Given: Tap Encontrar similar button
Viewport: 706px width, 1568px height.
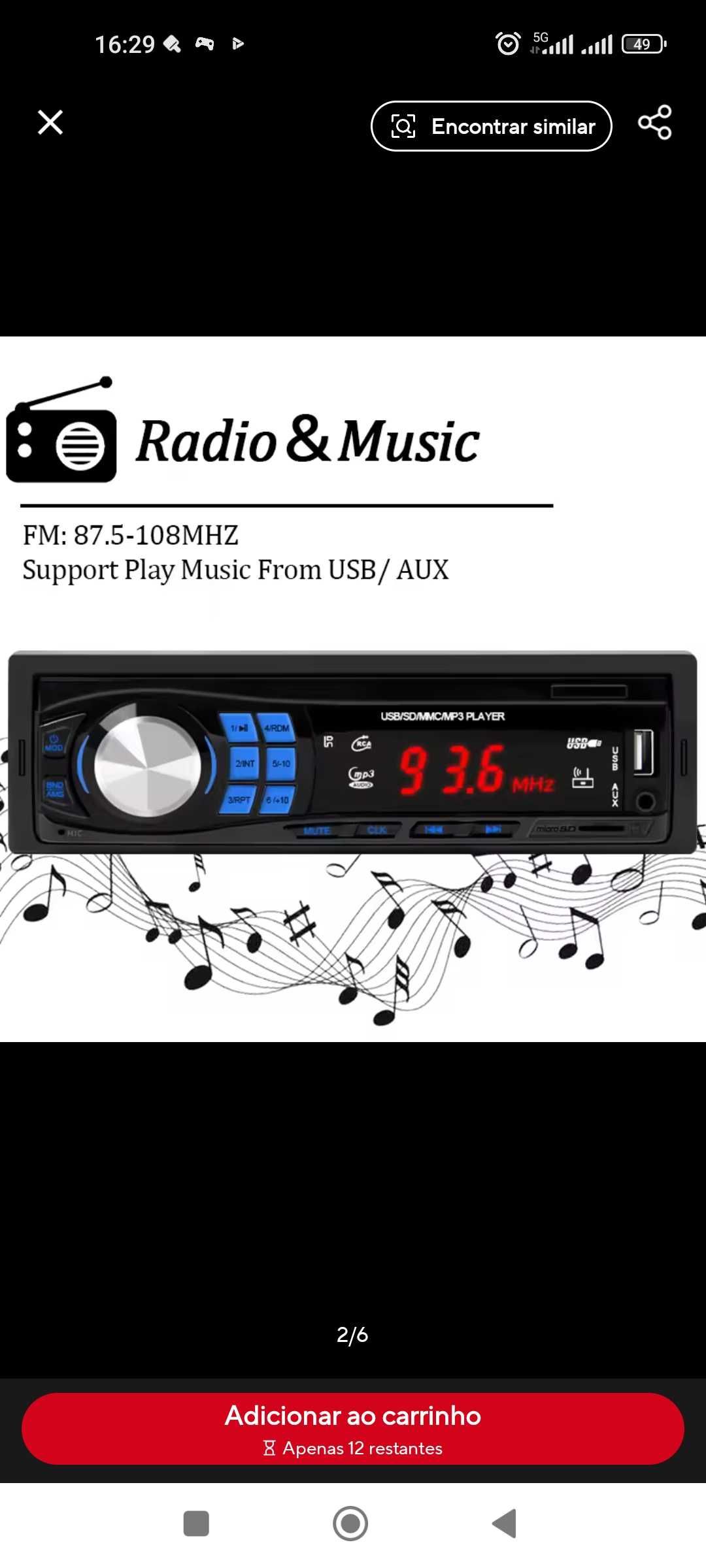Looking at the screenshot, I should (x=491, y=126).
